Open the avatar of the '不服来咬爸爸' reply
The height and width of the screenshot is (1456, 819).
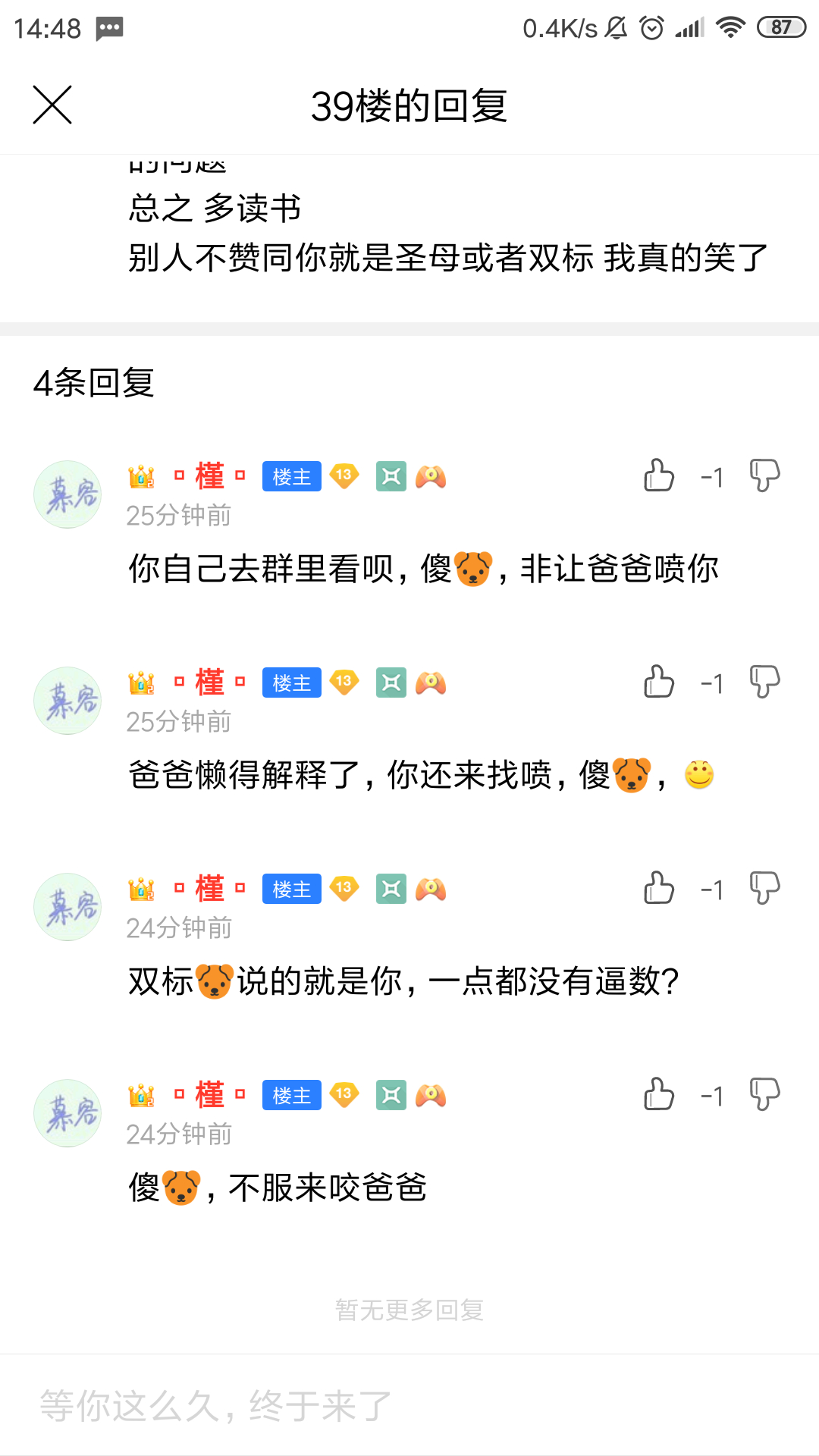click(67, 1113)
